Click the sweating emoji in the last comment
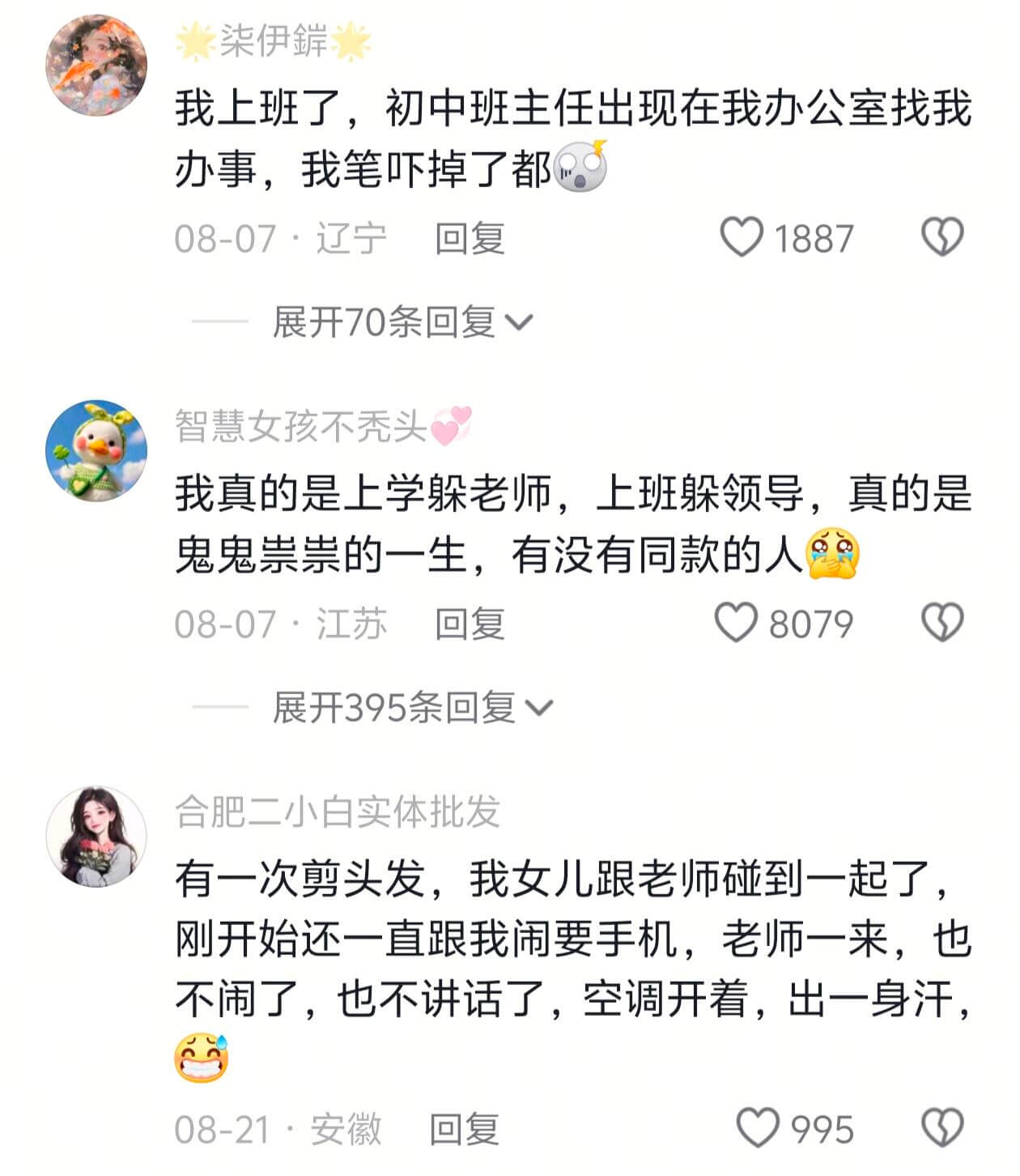The width and height of the screenshot is (1020, 1176). tap(200, 1055)
